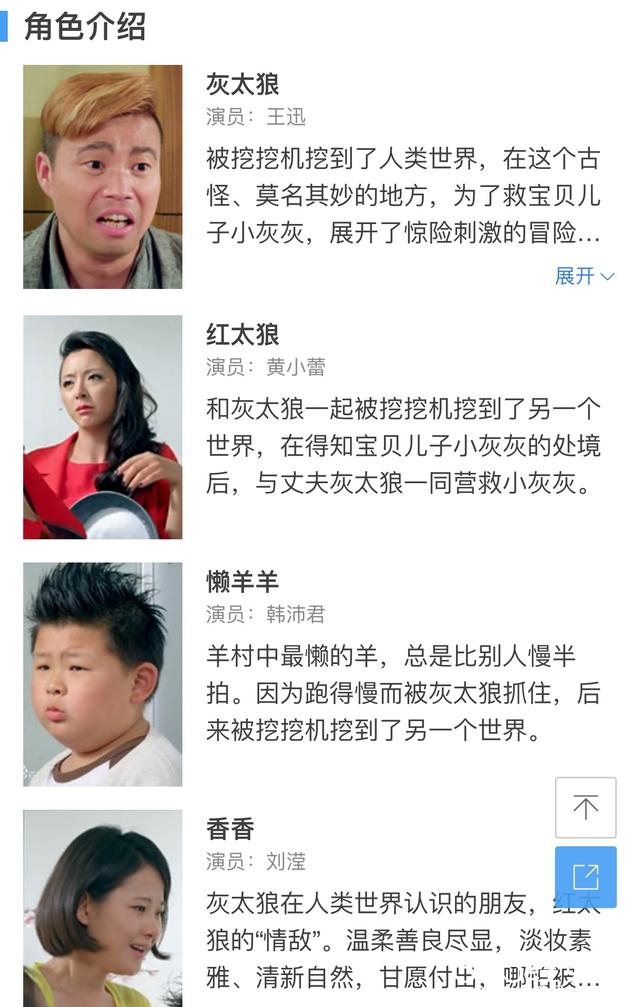Viewport: 640px width, 1007px height.
Task: Open the photo beside 灰太狼
Action: click(103, 177)
